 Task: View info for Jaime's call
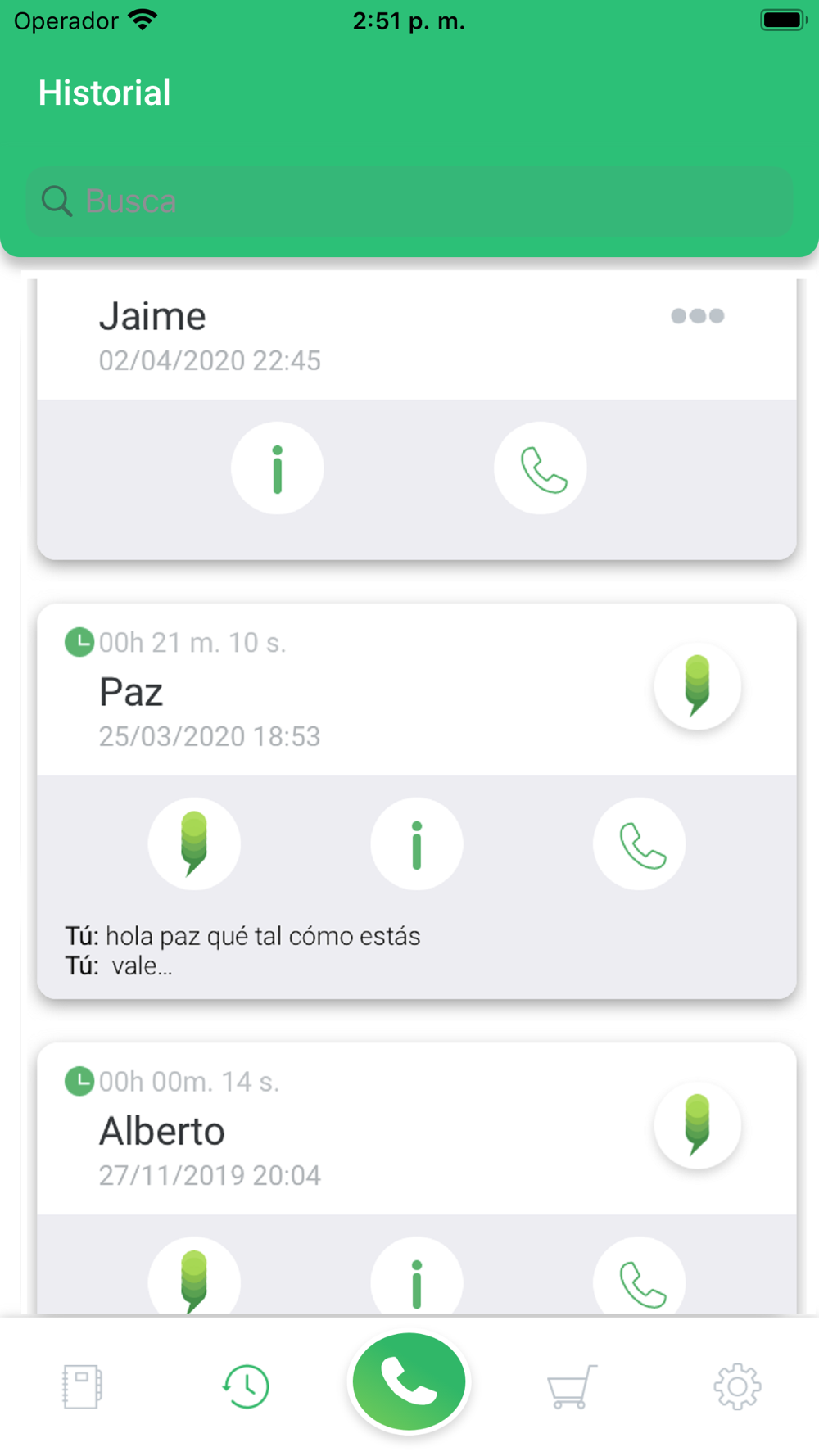click(x=278, y=468)
